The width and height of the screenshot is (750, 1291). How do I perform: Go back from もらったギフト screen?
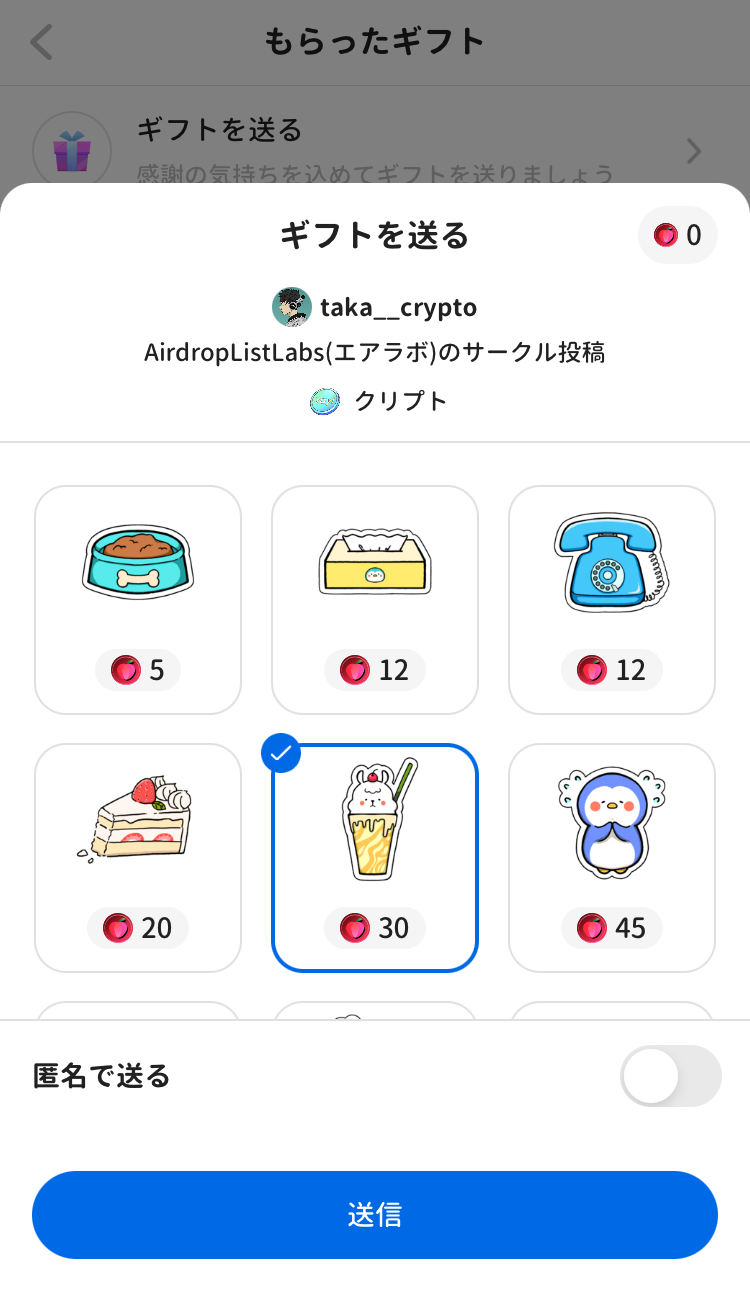coord(42,42)
